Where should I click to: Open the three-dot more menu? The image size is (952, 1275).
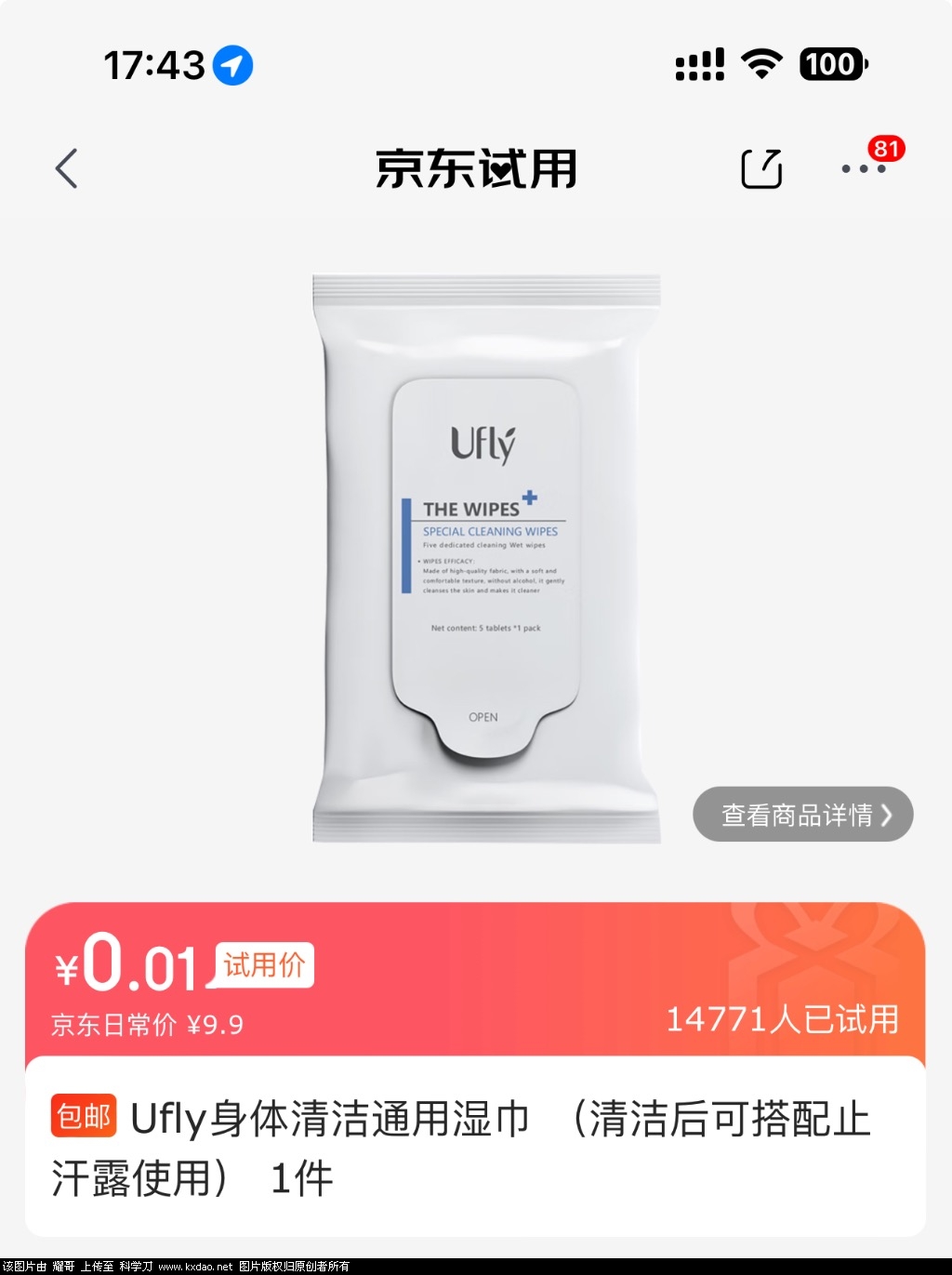click(863, 169)
